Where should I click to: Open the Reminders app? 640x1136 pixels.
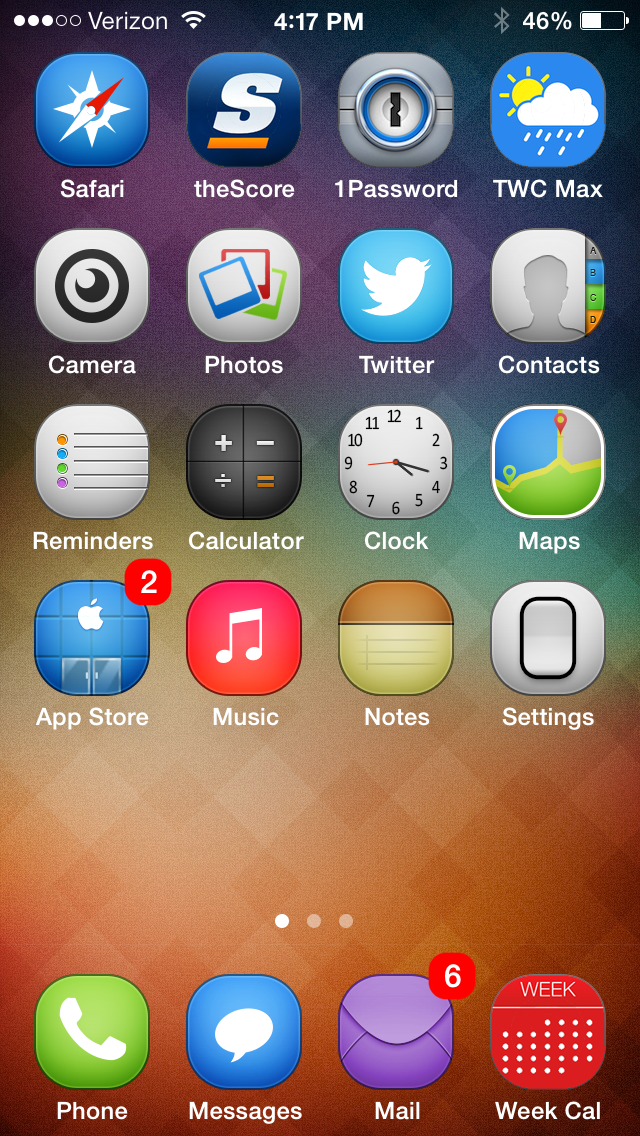pos(92,462)
